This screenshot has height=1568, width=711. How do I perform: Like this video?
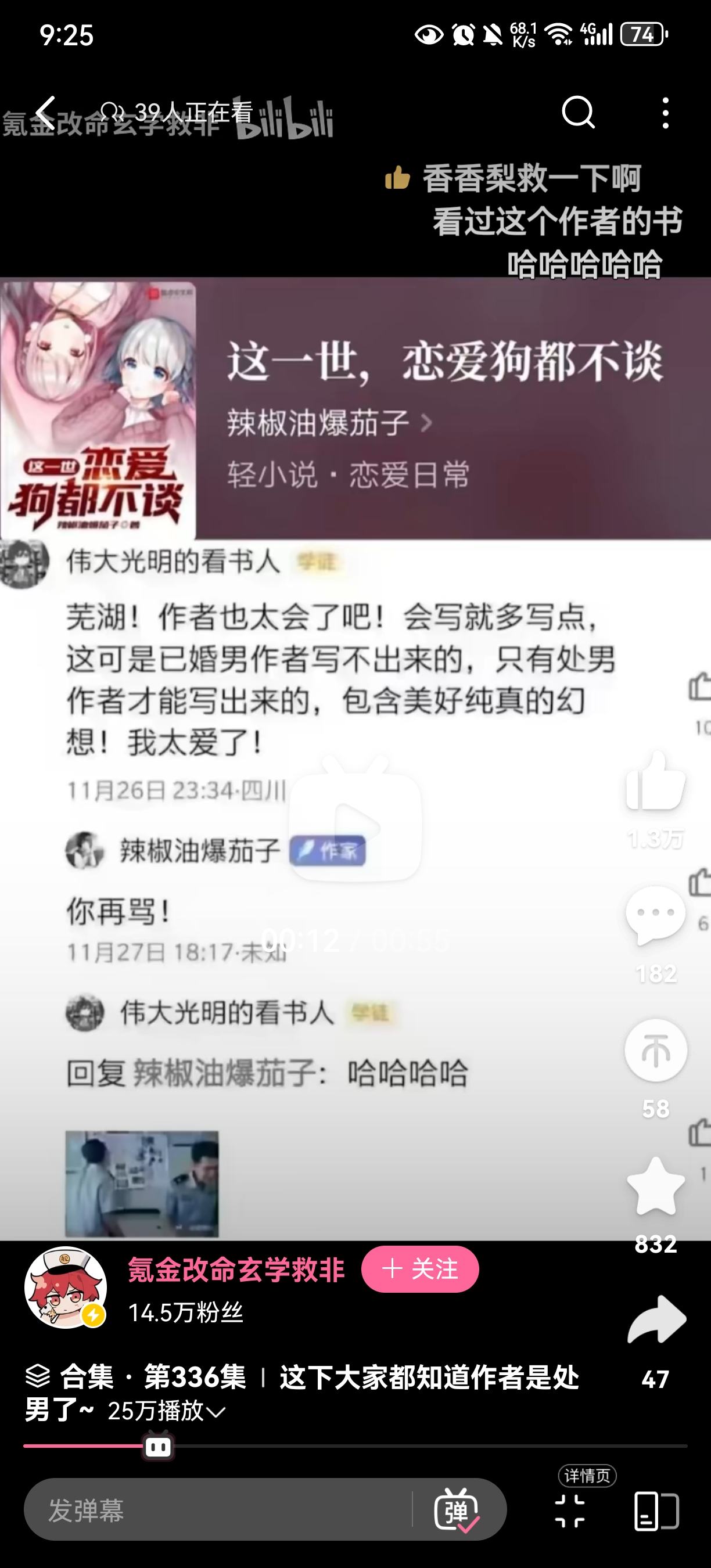point(656,782)
